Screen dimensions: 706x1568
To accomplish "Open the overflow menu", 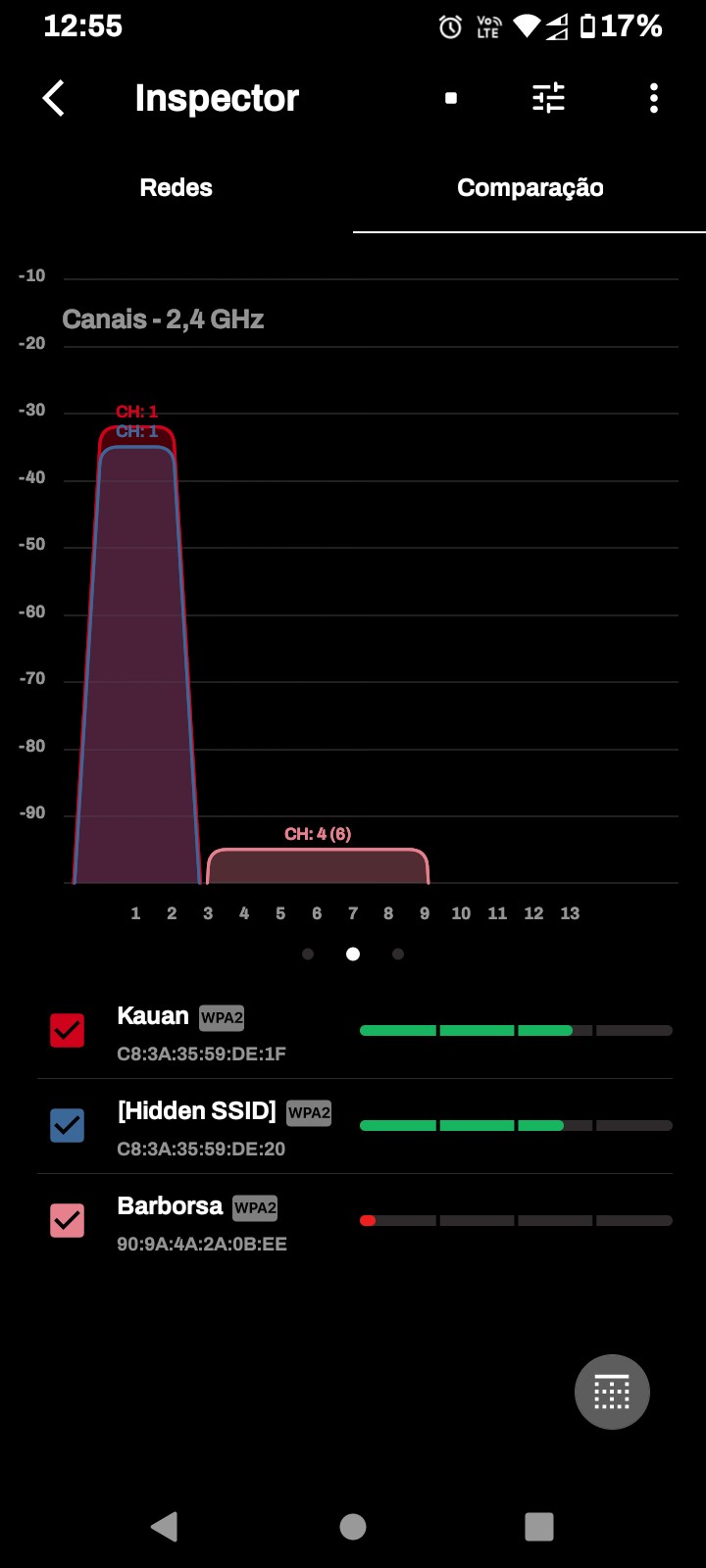I will (653, 98).
